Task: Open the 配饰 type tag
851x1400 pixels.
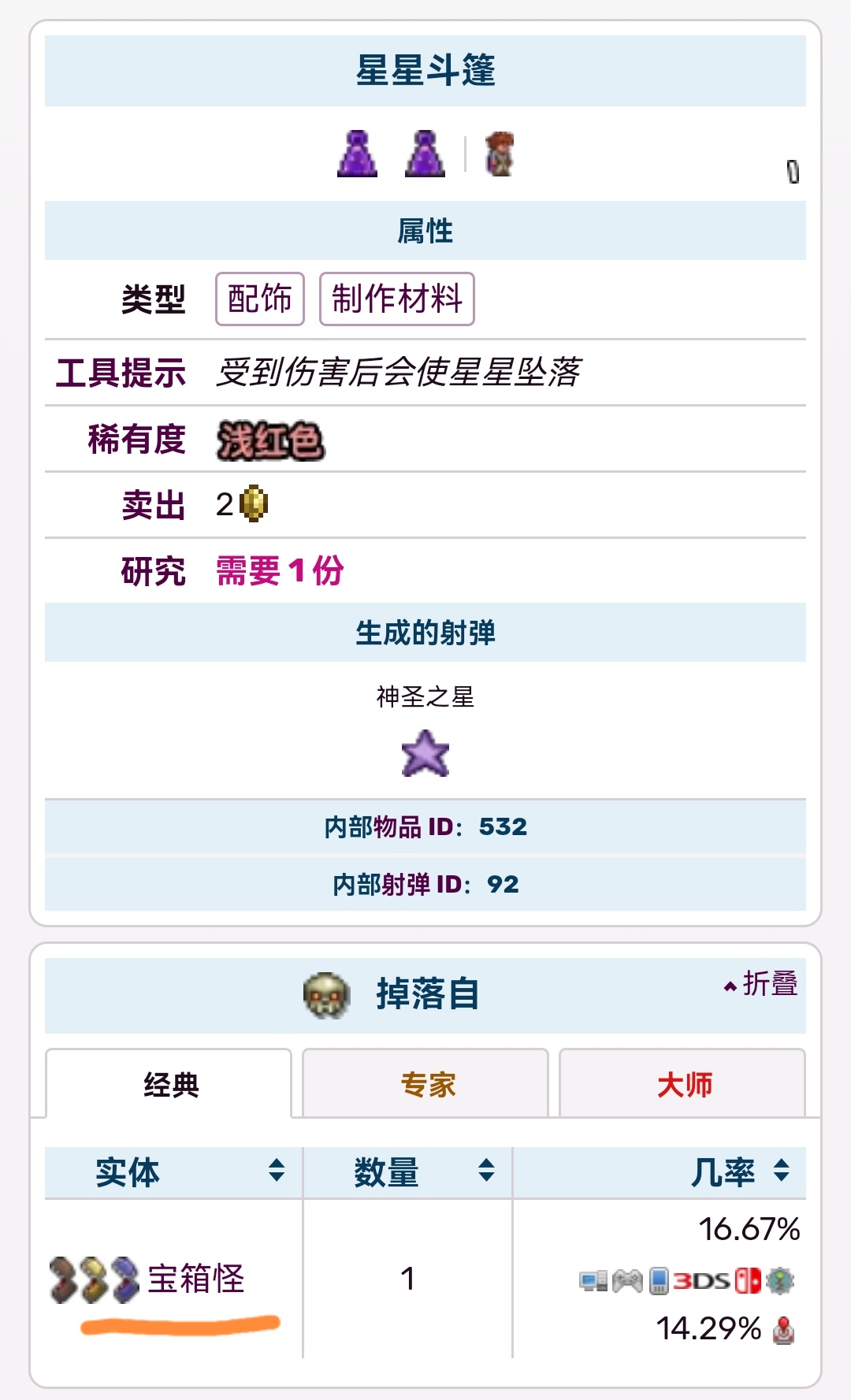Action: point(260,299)
